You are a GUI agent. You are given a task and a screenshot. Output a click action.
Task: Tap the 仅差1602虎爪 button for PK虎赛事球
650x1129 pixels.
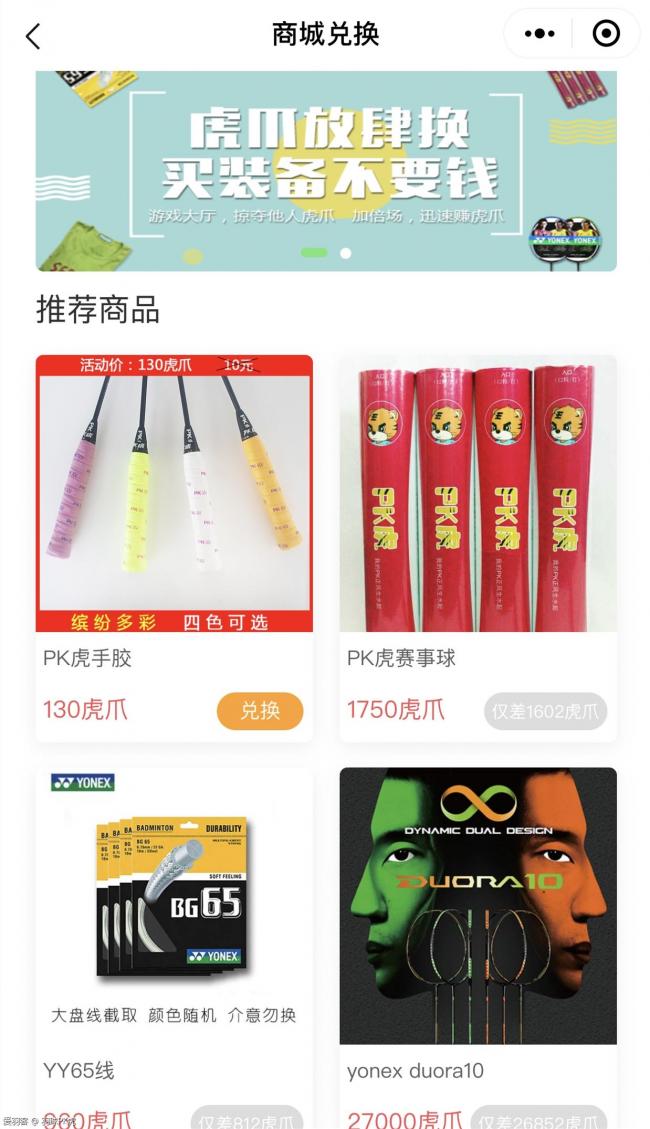545,711
